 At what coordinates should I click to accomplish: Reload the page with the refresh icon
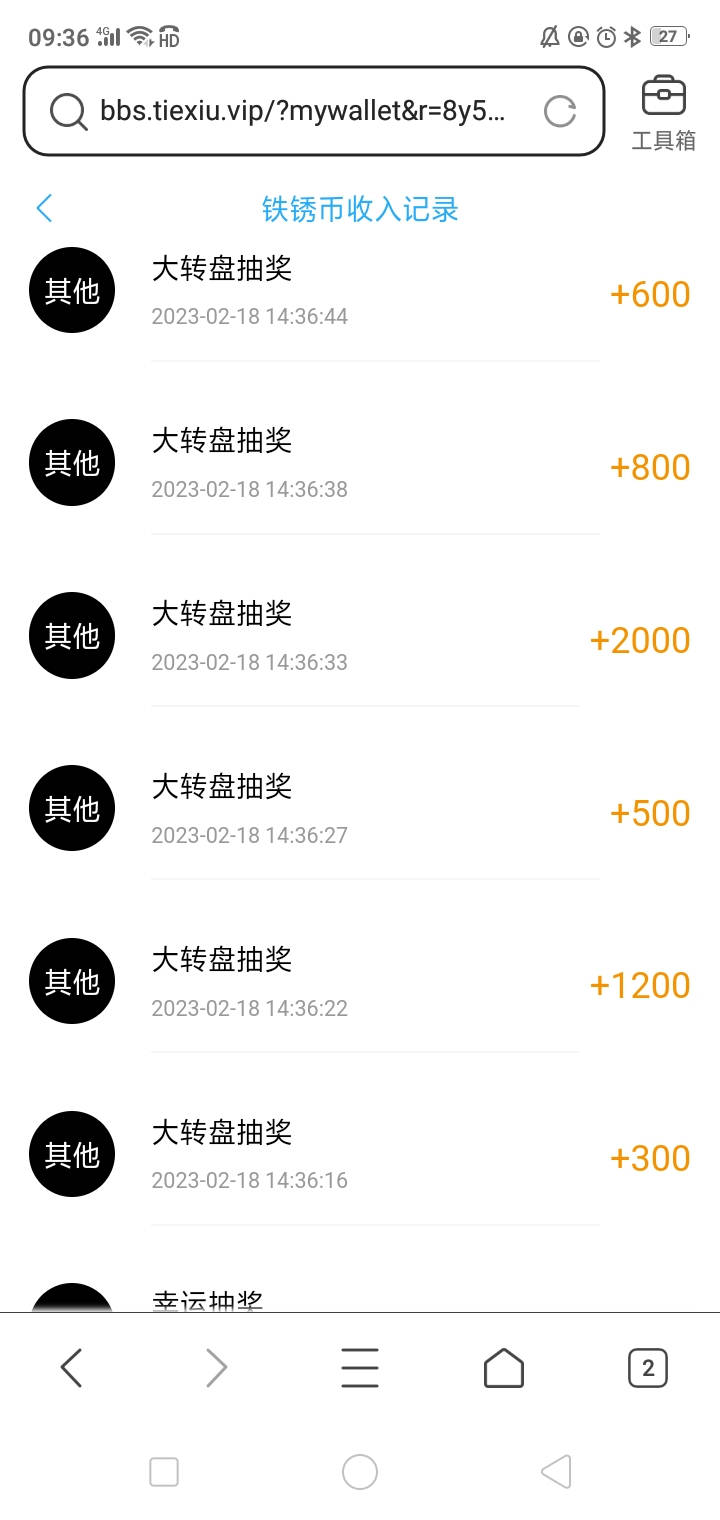[x=560, y=111]
